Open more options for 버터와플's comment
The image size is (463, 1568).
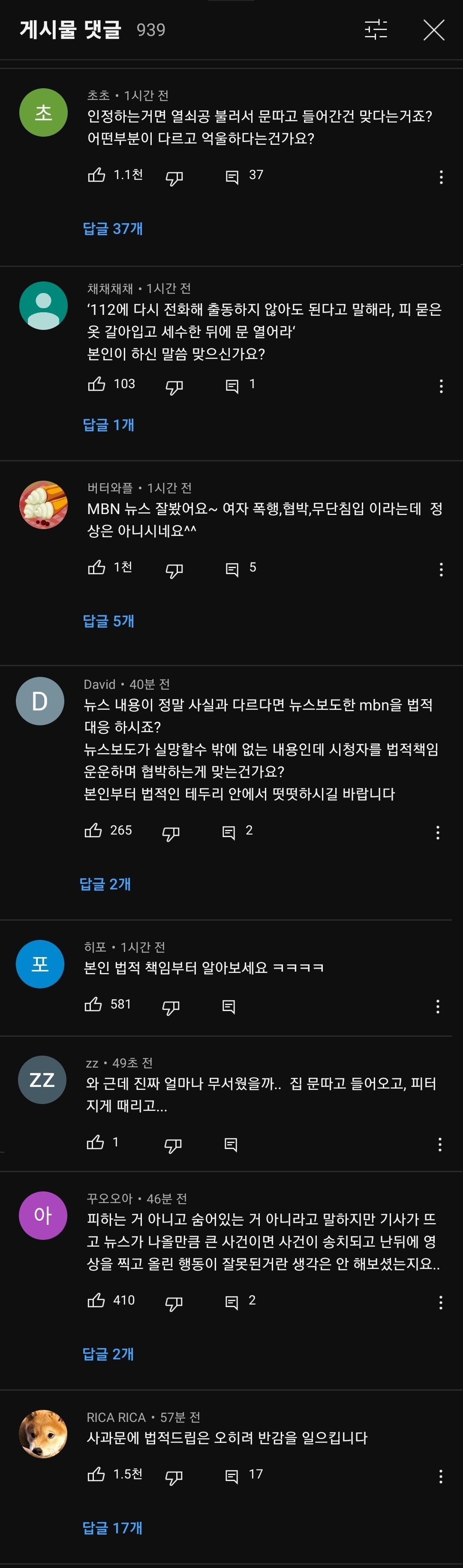coord(441,570)
